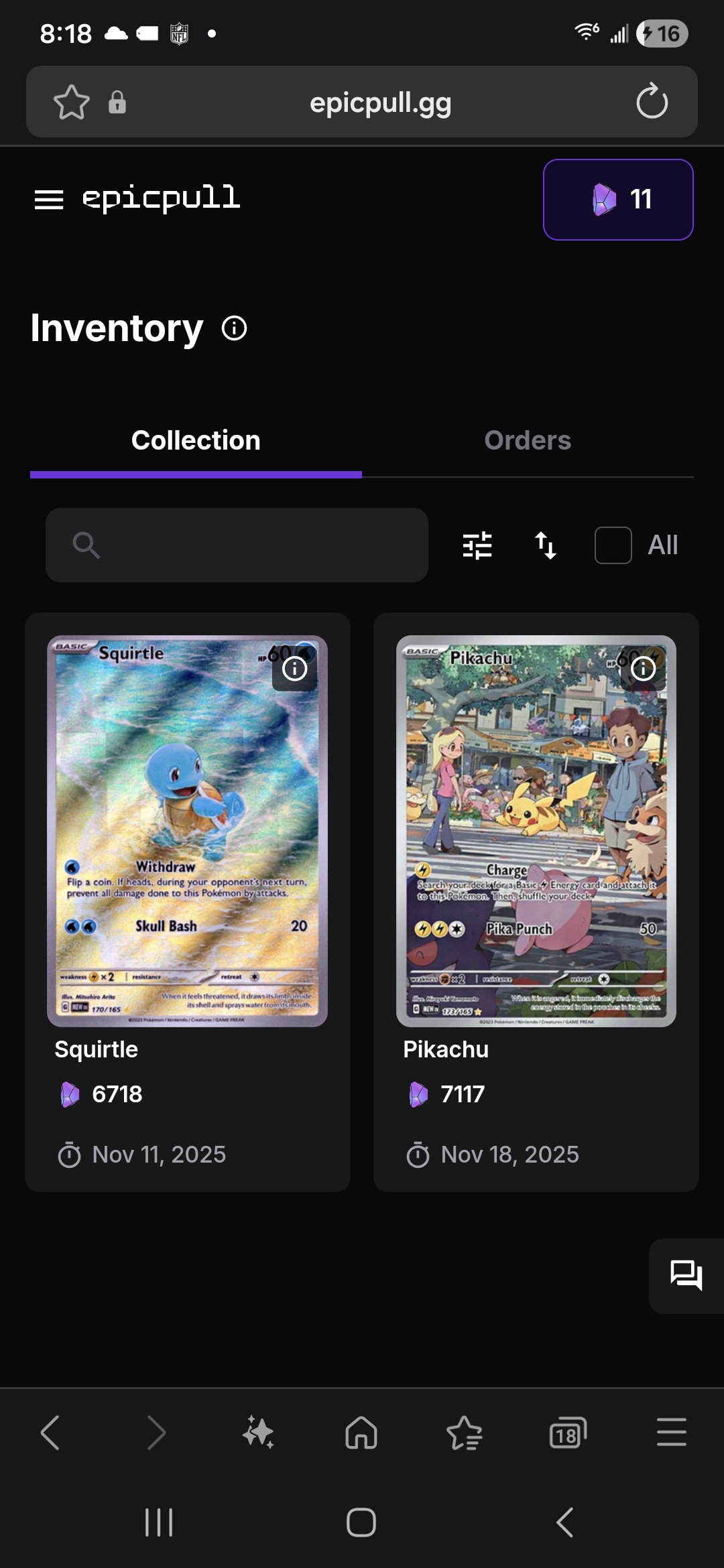Viewport: 724px width, 1568px height.
Task: Open the hamburger menu next to epicpull
Action: click(49, 199)
